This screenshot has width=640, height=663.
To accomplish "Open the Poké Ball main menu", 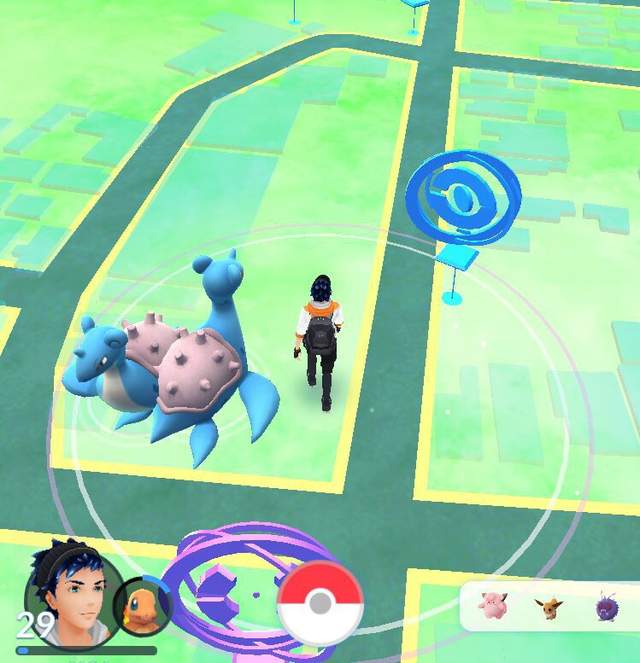I will 320,603.
